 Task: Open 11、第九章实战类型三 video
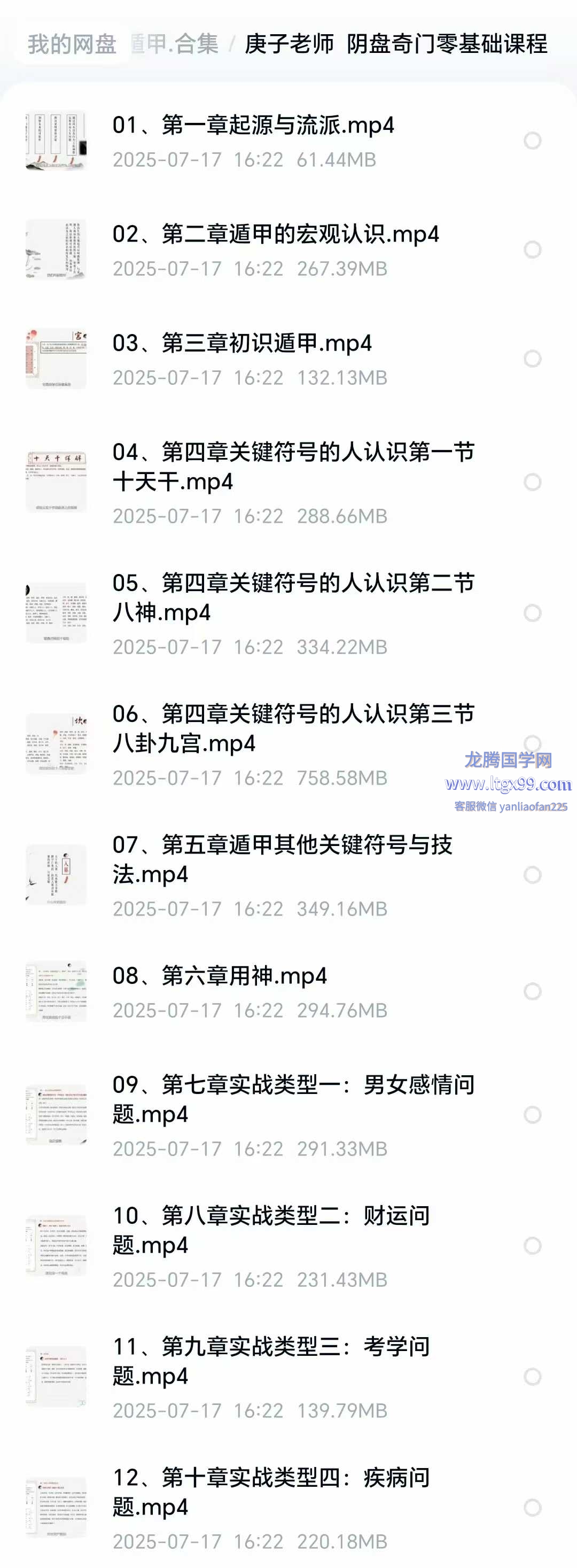(271, 1361)
